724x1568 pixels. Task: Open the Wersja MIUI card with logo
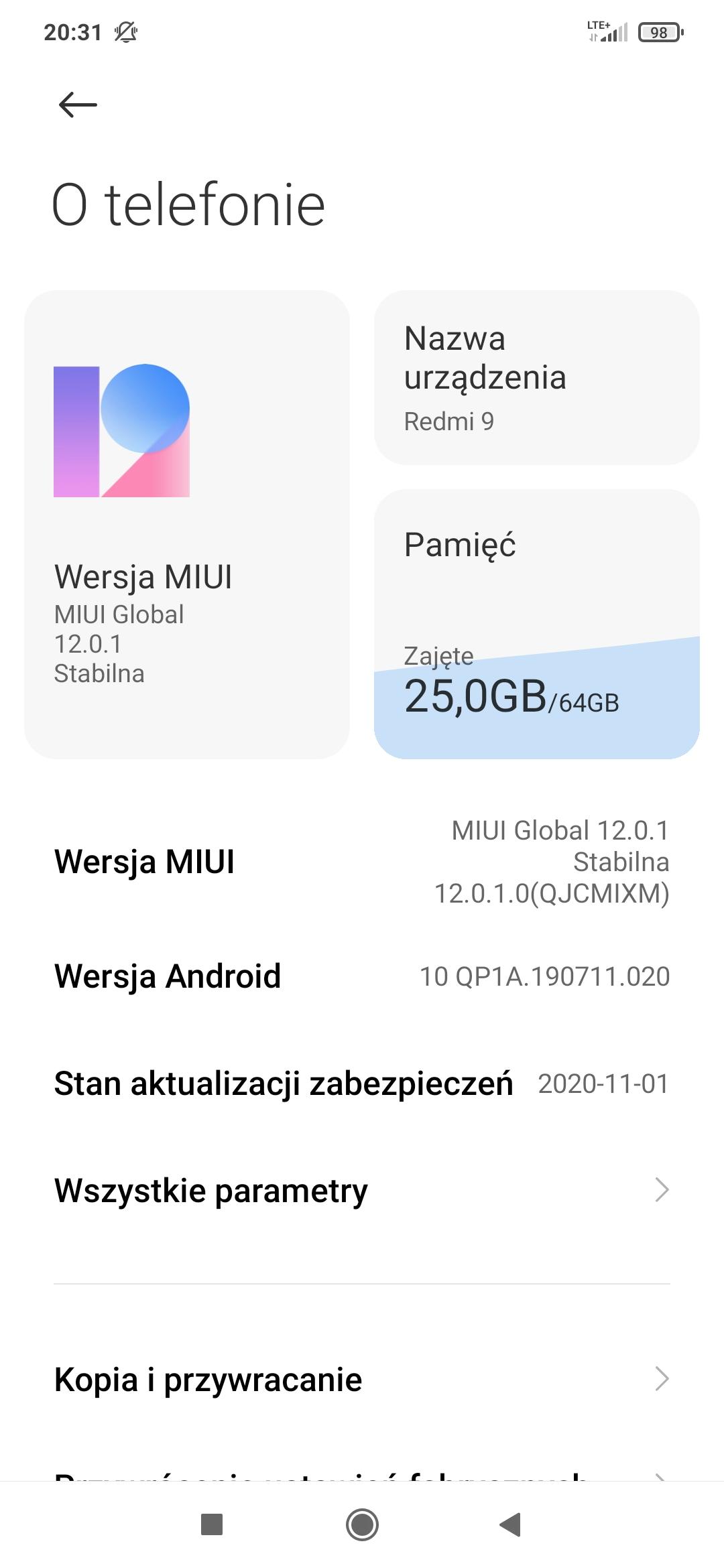point(186,524)
